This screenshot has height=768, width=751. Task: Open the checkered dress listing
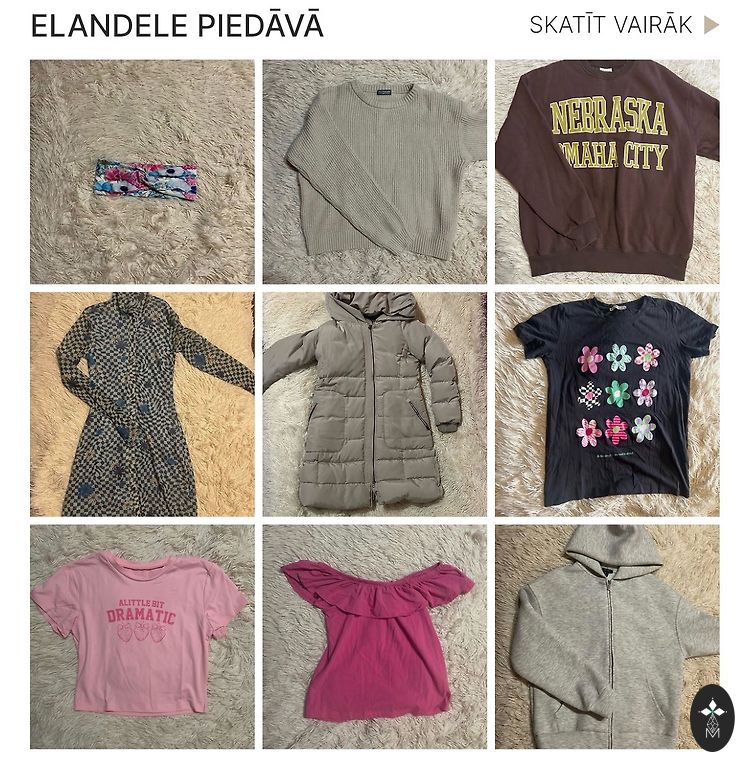click(x=142, y=404)
